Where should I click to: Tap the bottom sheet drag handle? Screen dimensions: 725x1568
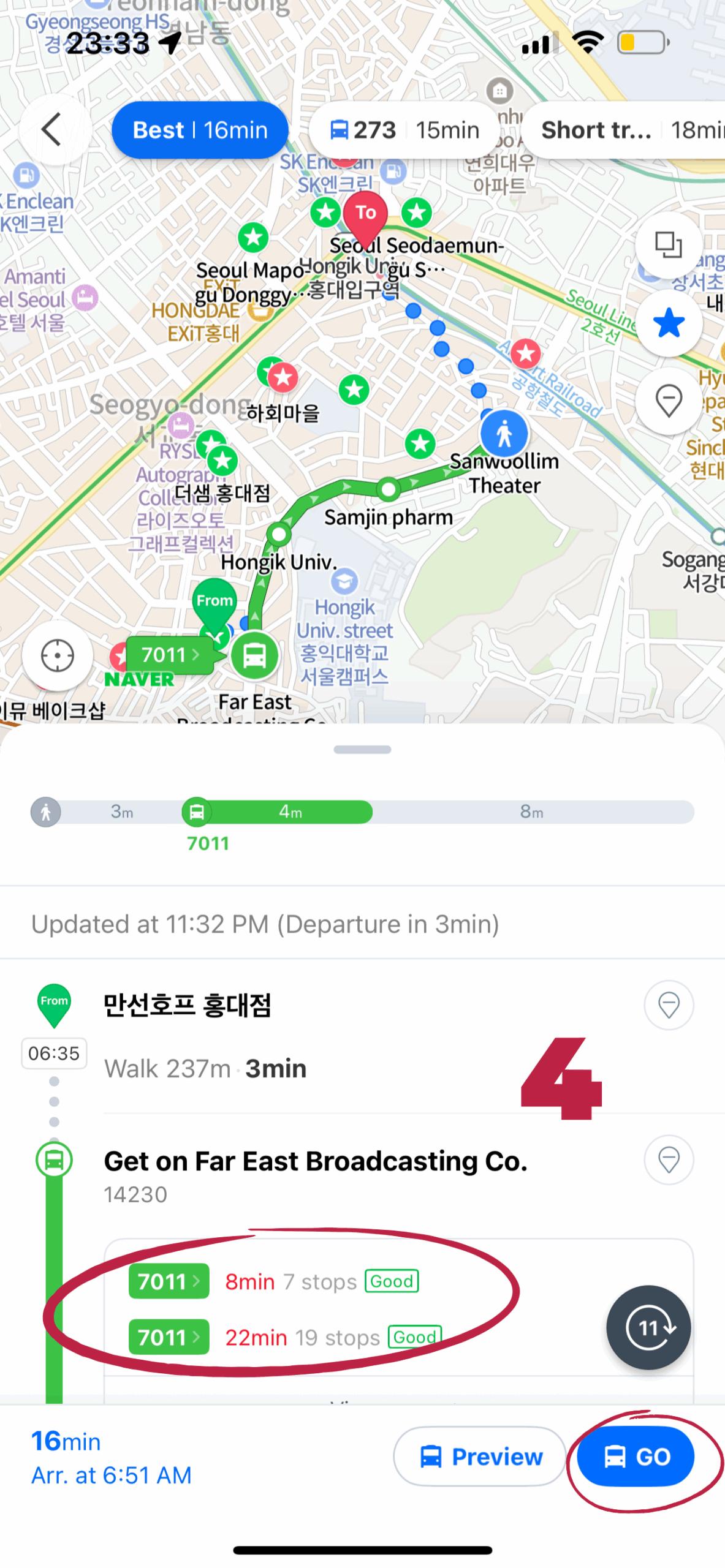[362, 750]
